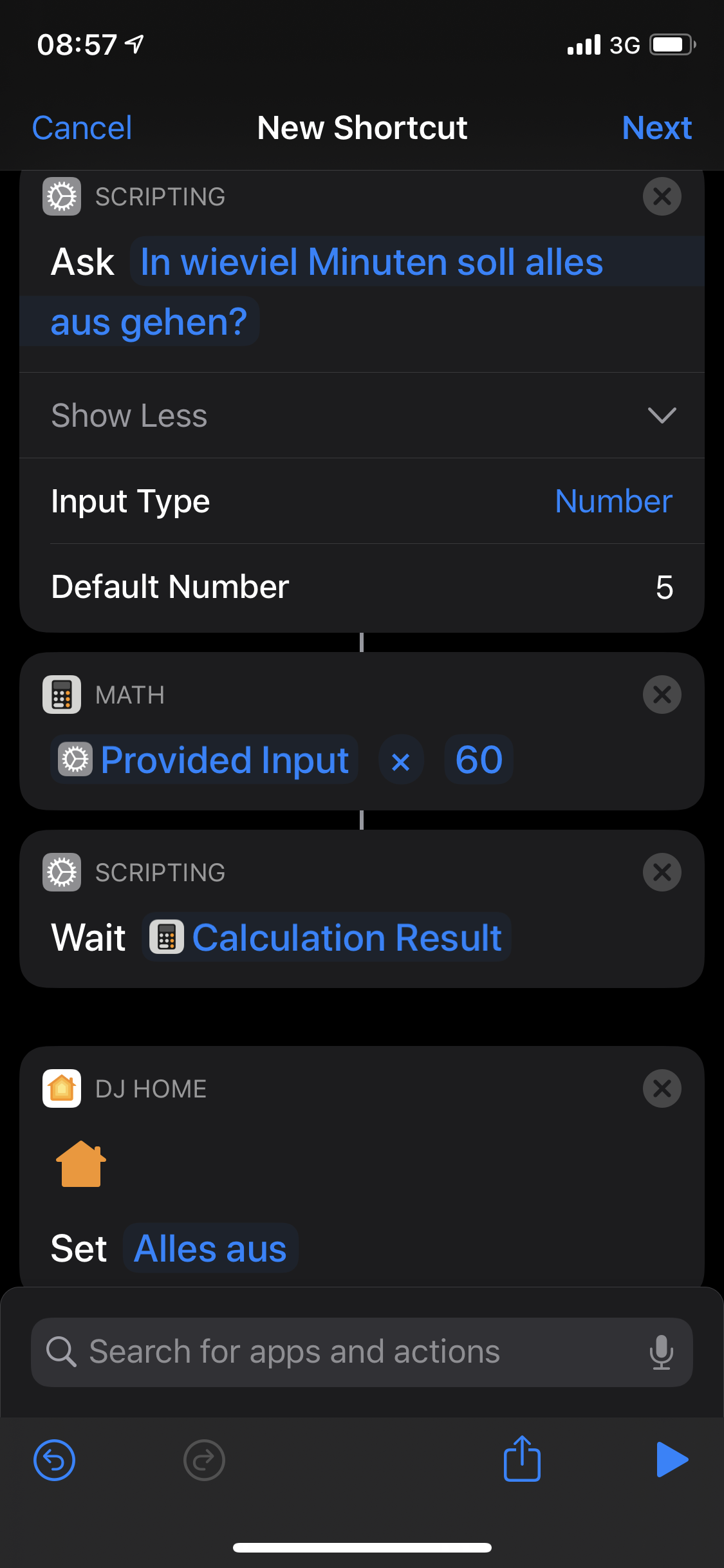Cancel the new shortcut
Viewport: 724px width, 1568px height.
point(82,128)
